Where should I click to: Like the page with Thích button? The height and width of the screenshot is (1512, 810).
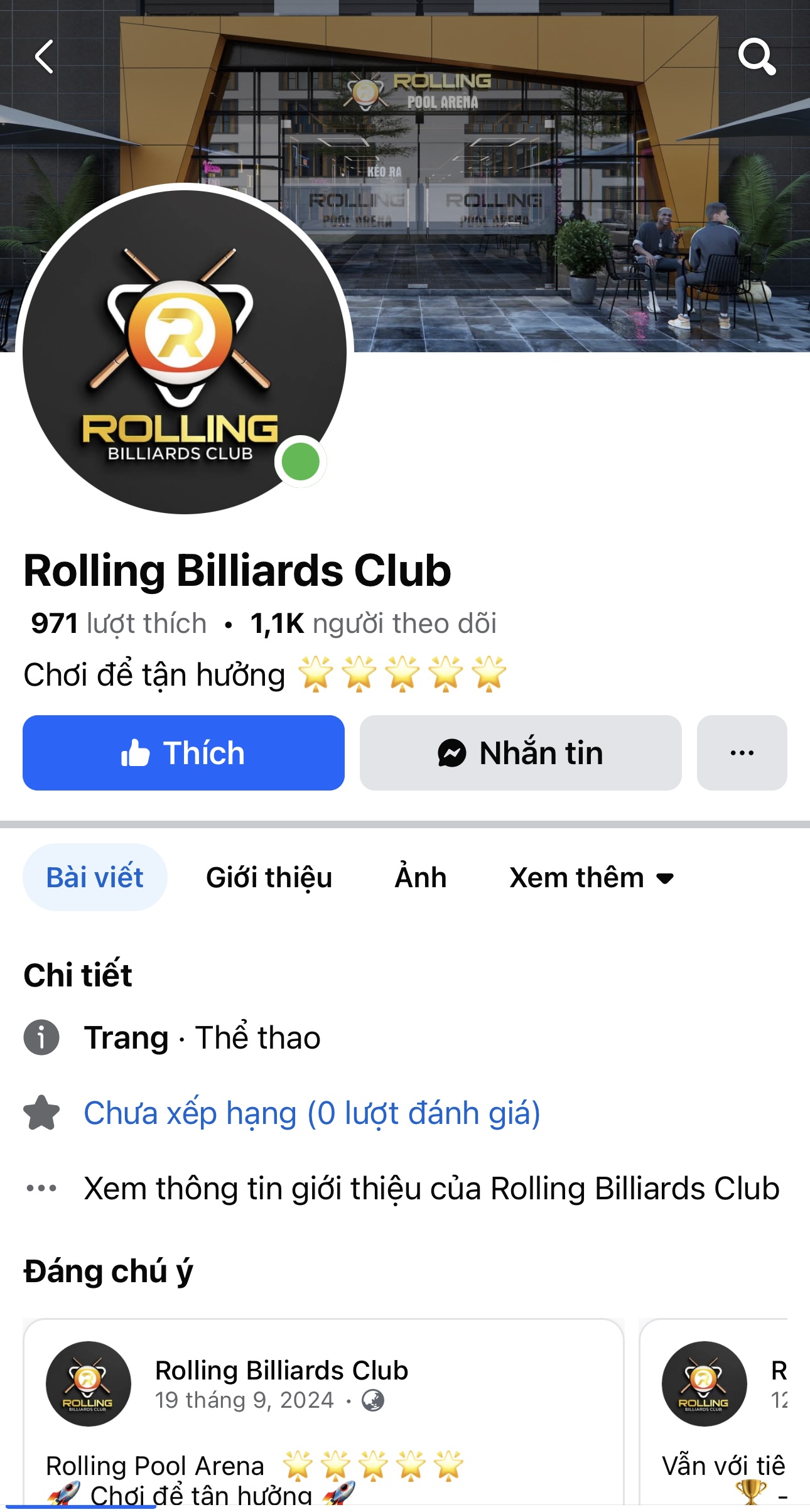click(183, 753)
